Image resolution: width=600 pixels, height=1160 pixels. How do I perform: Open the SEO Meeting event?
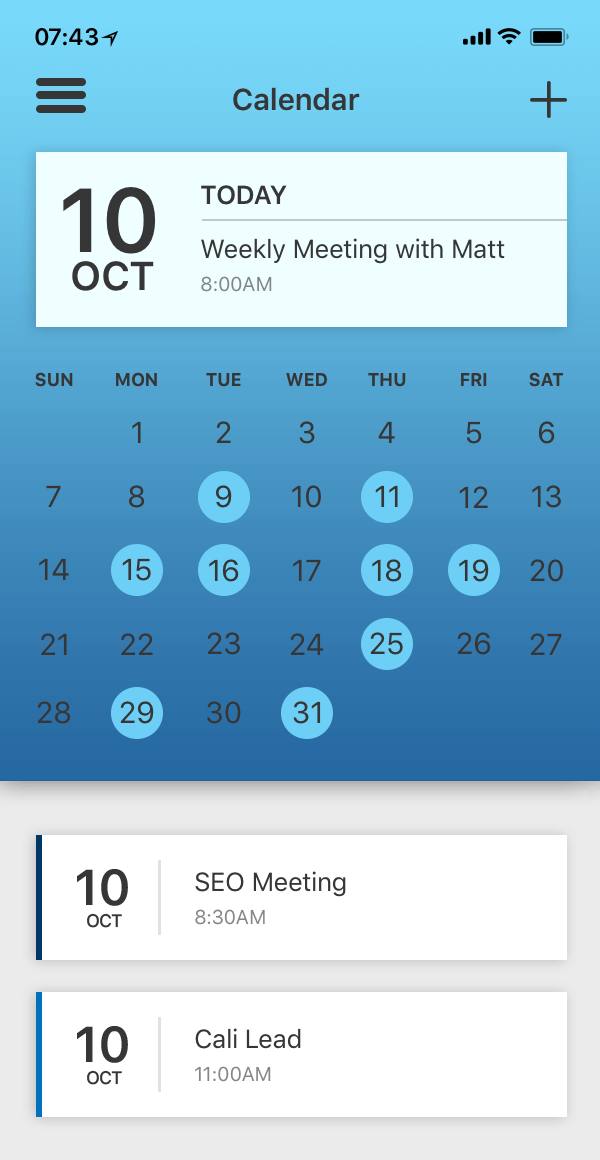301,897
